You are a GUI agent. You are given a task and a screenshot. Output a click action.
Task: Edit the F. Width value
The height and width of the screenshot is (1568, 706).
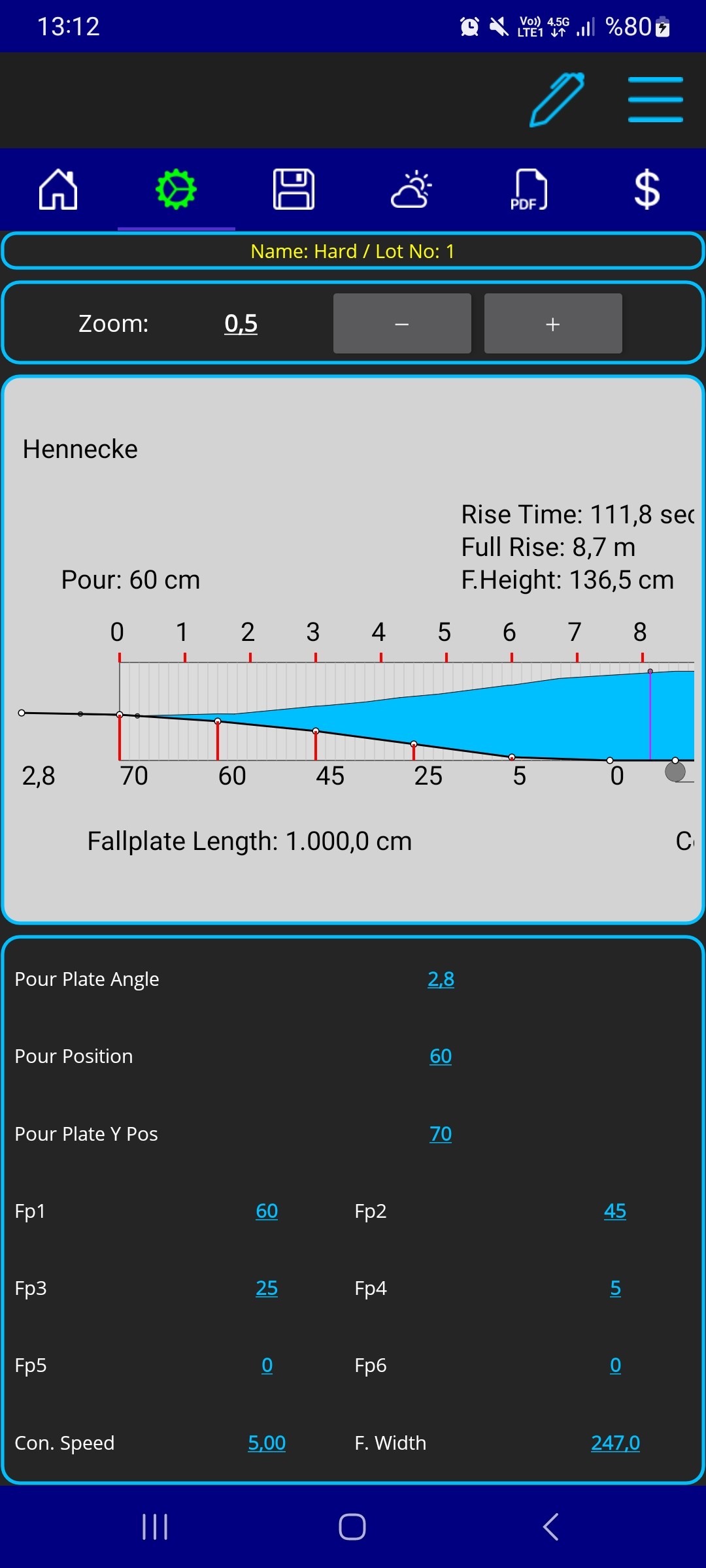615,1443
